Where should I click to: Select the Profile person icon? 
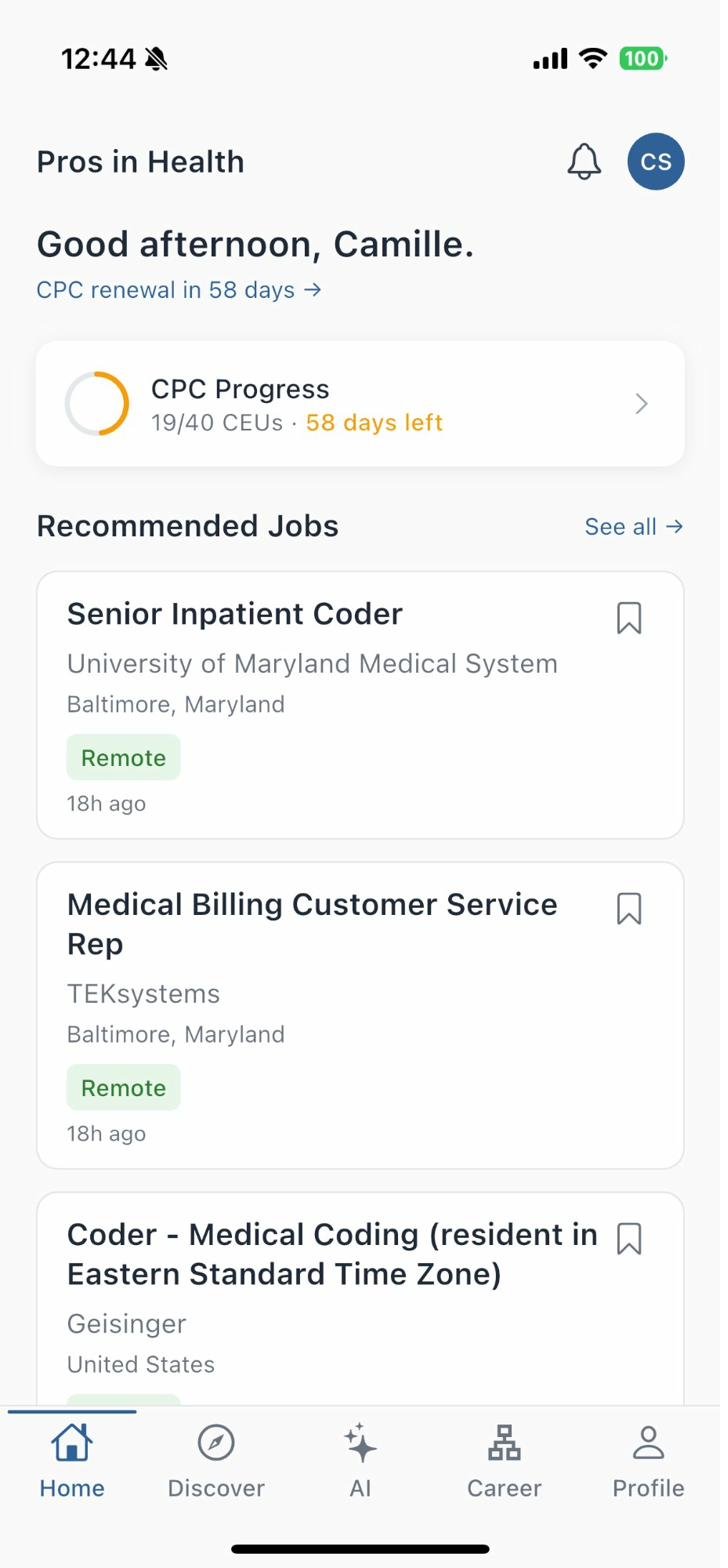647,1443
